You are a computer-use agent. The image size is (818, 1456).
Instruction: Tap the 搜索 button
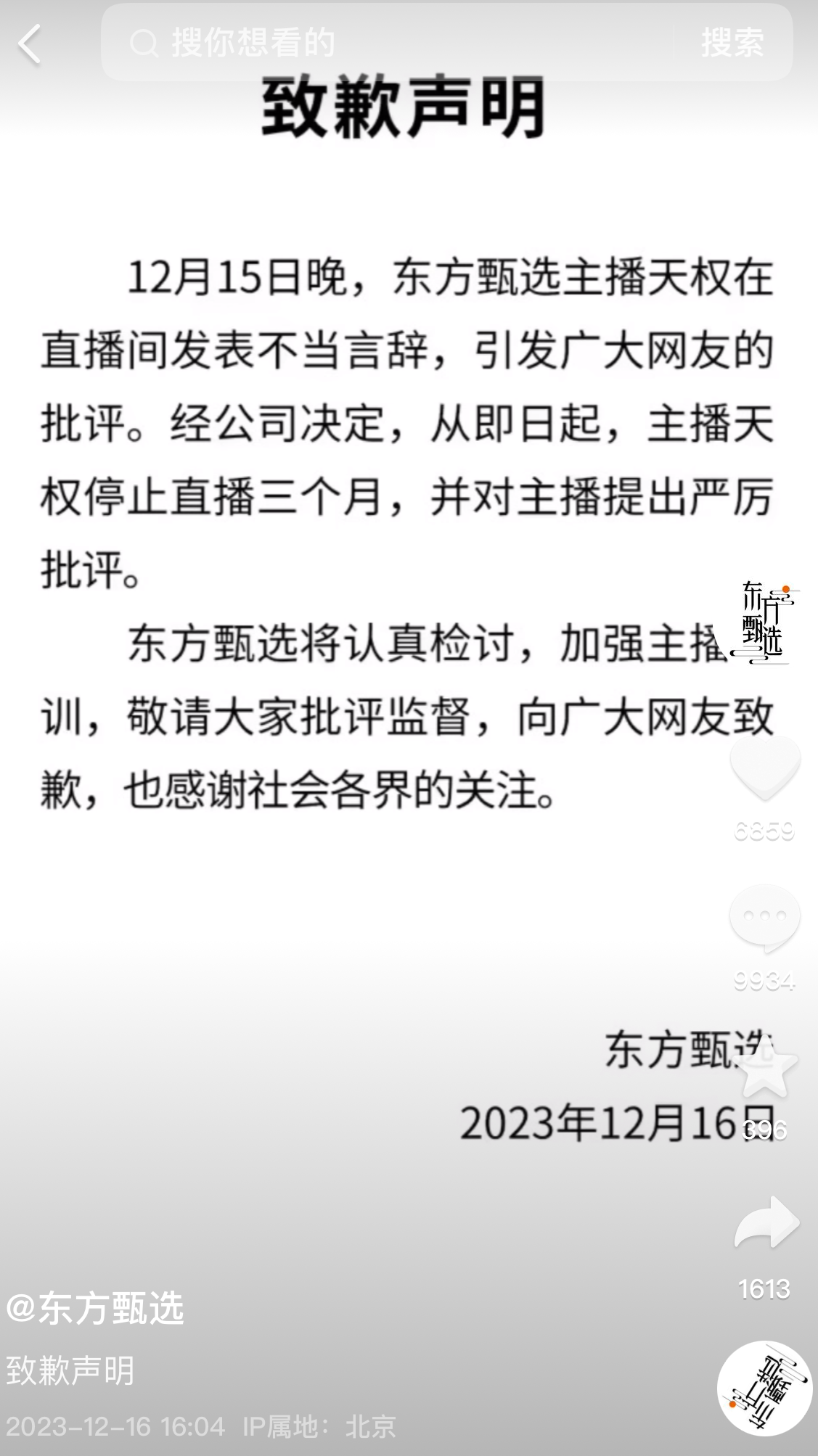[x=732, y=42]
